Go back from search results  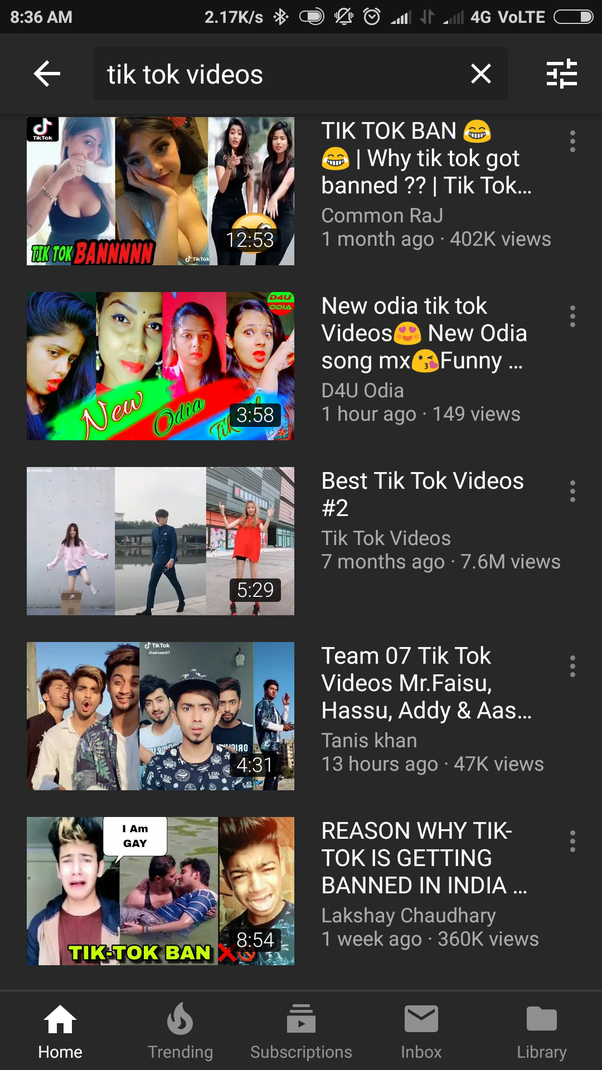click(x=47, y=74)
